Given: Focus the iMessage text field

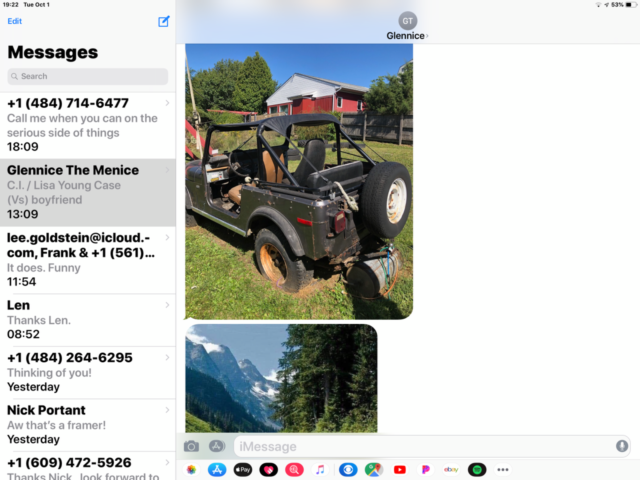Looking at the screenshot, I should (x=420, y=446).
